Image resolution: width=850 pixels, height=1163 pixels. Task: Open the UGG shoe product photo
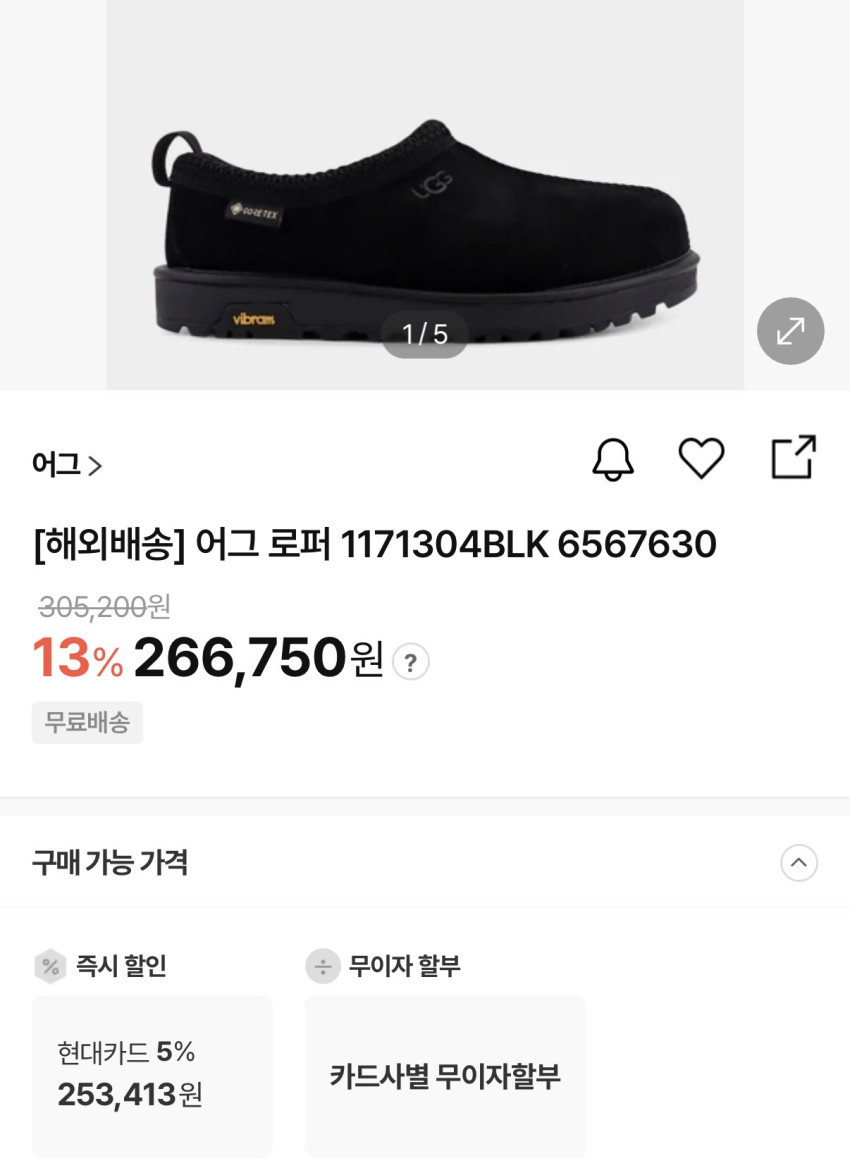pos(425,230)
